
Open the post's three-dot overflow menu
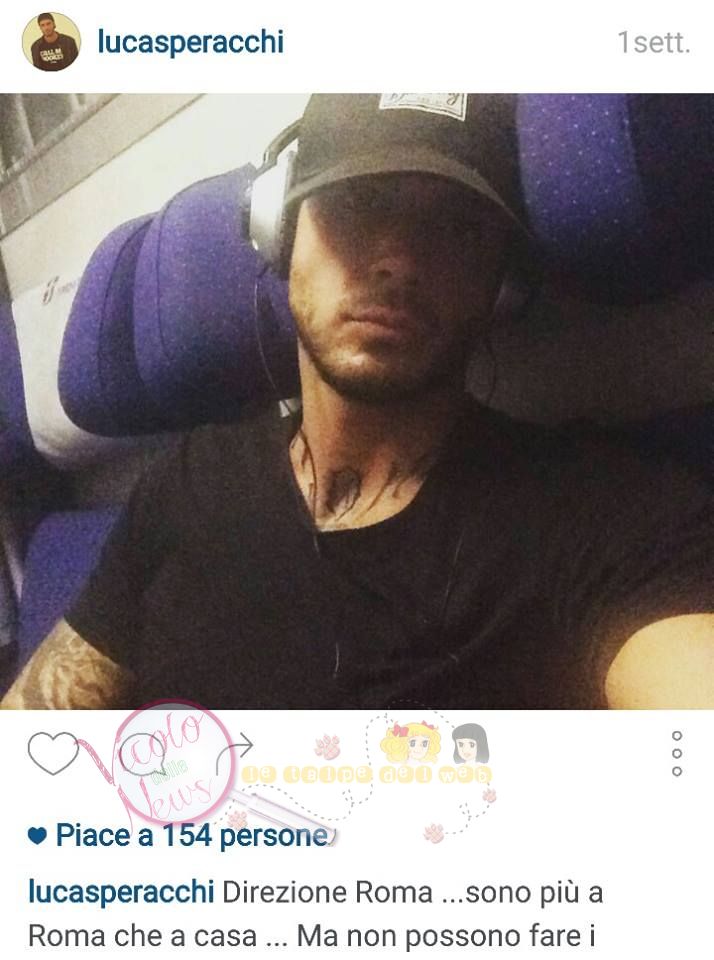[x=677, y=754]
